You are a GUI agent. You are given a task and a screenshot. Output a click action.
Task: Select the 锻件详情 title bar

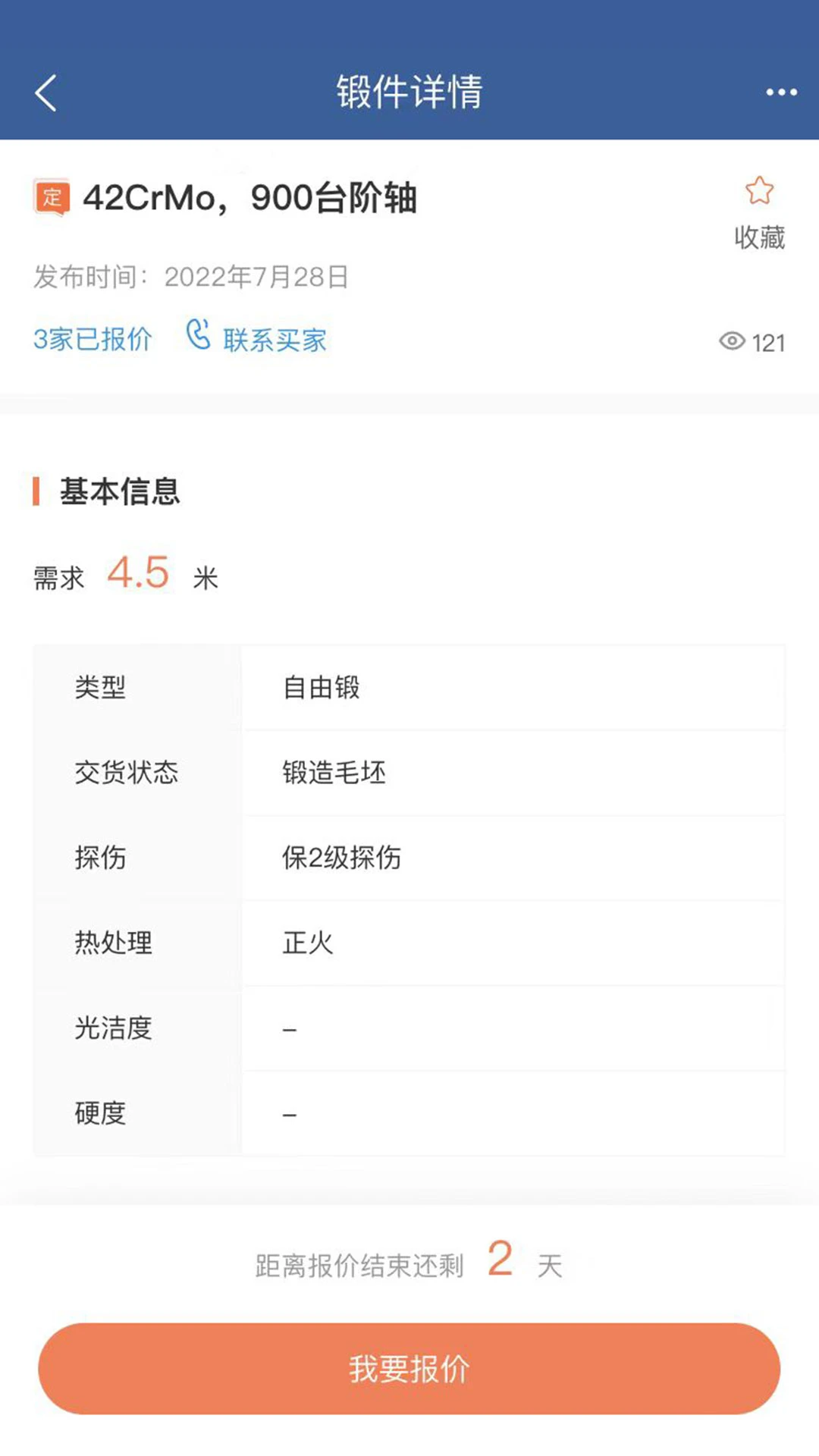(x=409, y=93)
